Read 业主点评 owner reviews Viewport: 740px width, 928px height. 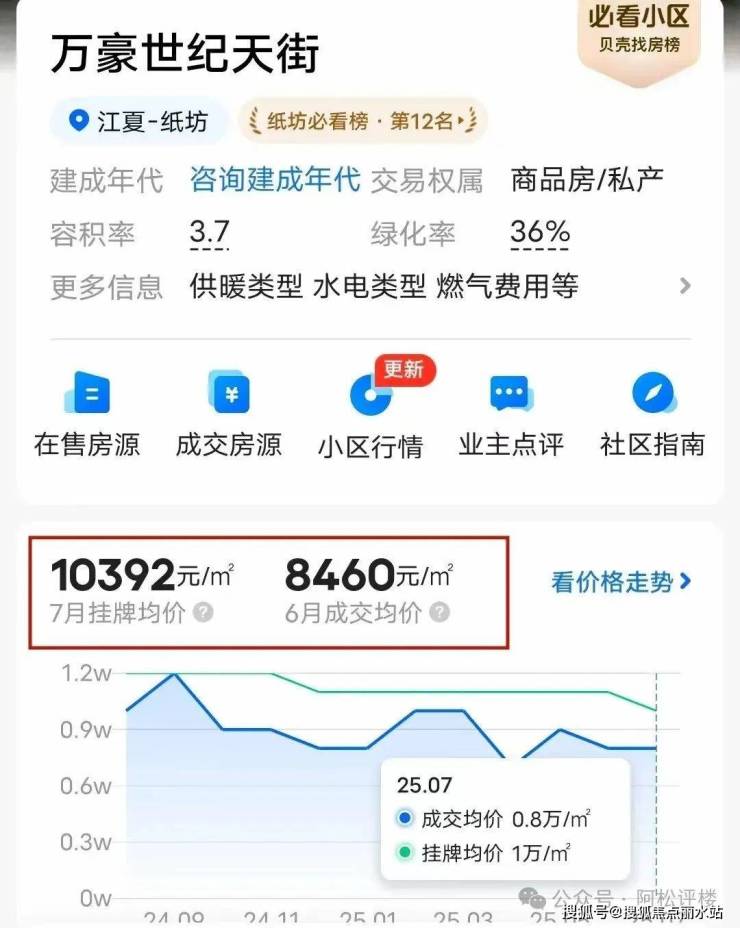pyautogui.click(x=511, y=413)
